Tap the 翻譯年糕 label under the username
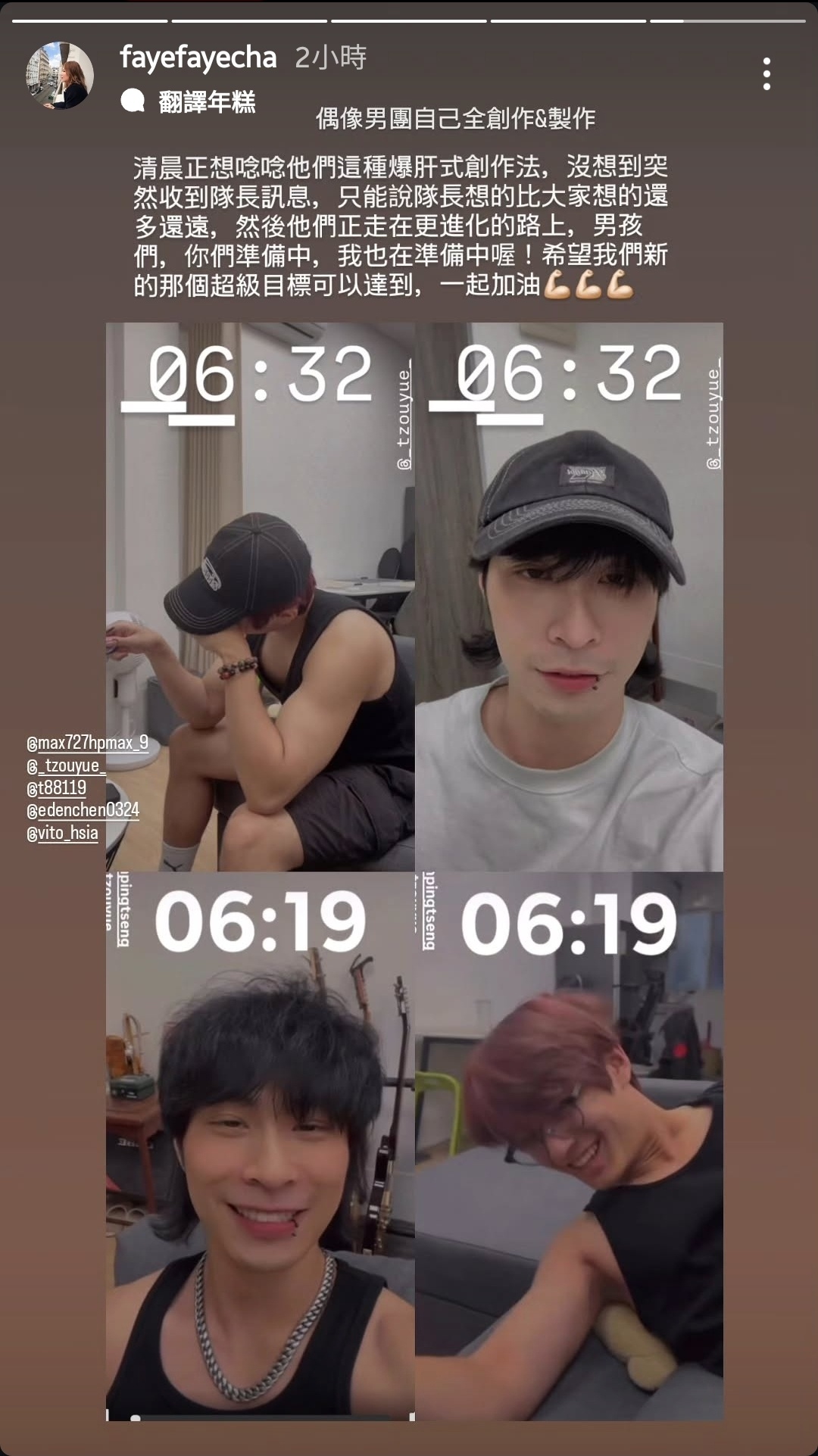This screenshot has height=1456, width=818. pyautogui.click(x=206, y=101)
